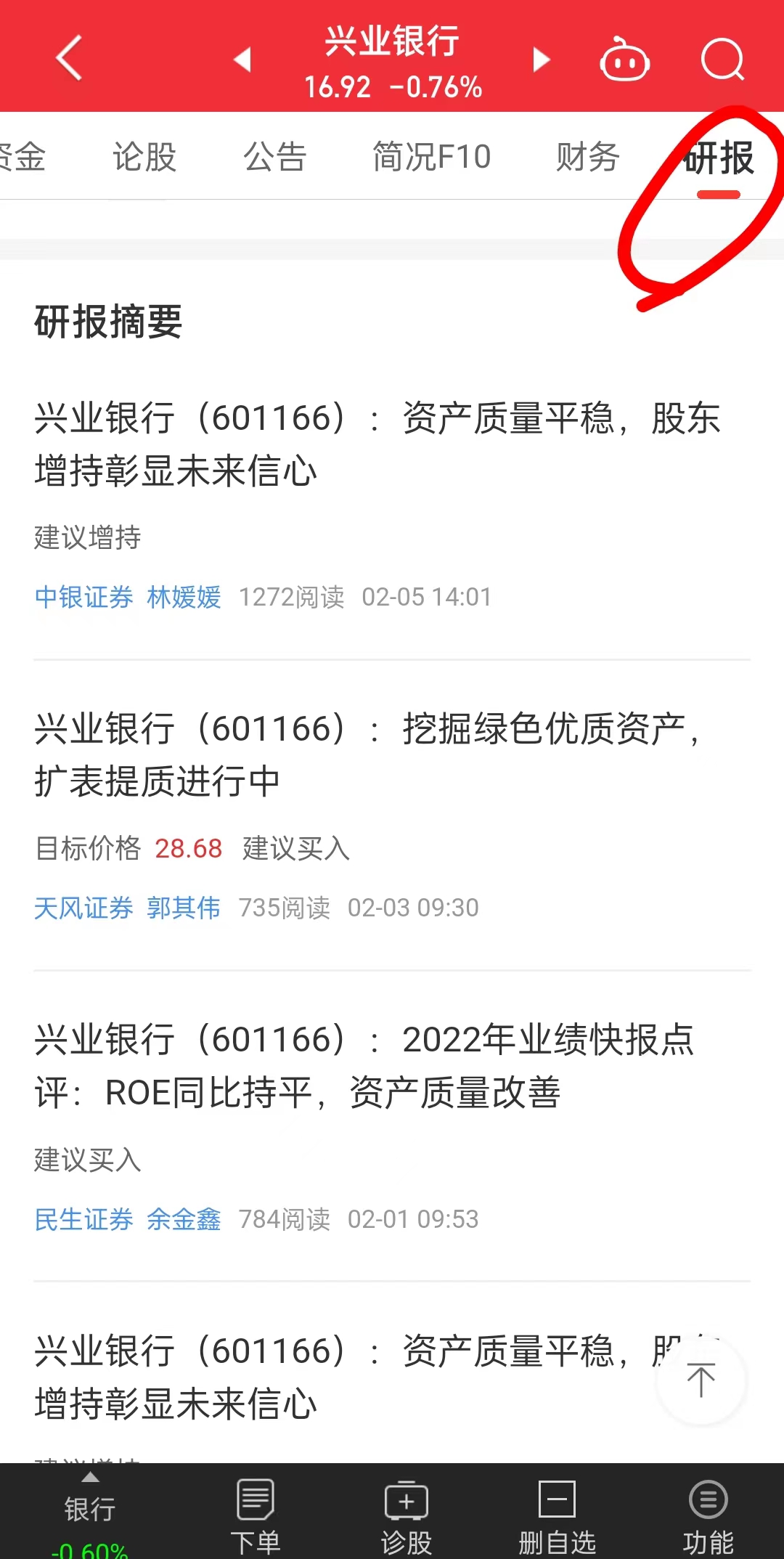Open the robot assistant icon
This screenshot has height=1559, width=784.
624,60
